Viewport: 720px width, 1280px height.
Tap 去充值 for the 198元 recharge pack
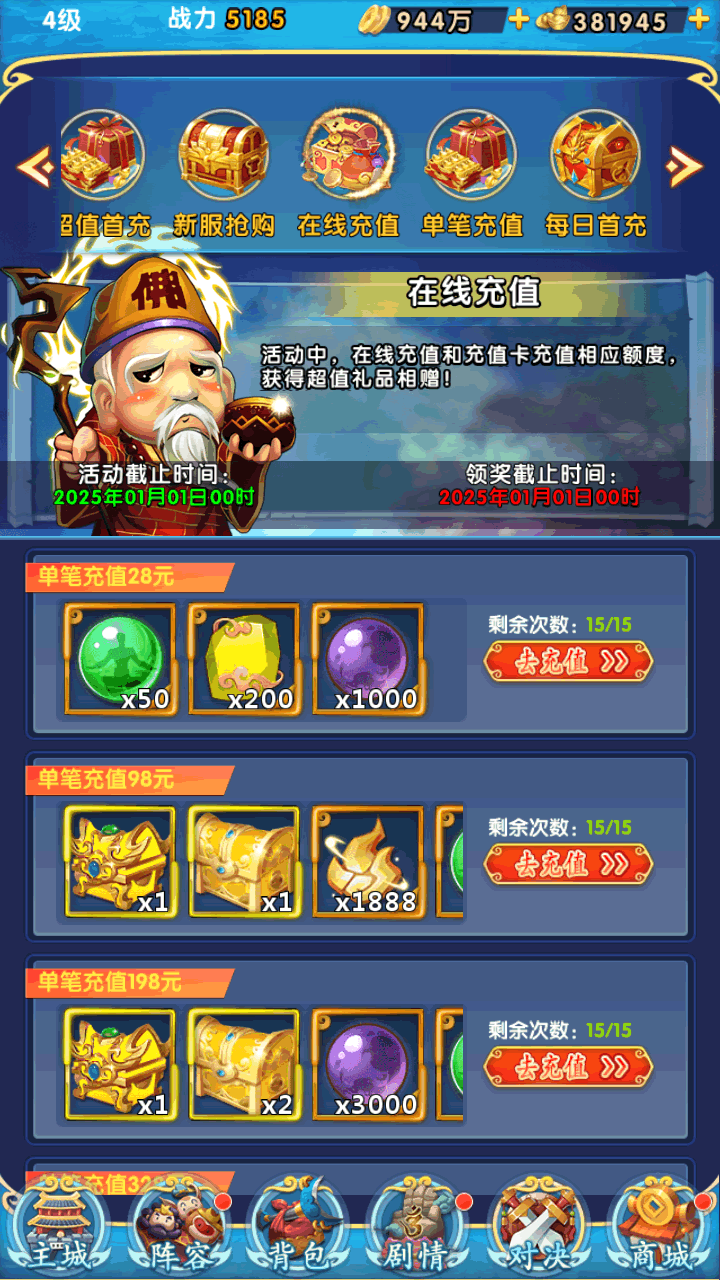(568, 1067)
